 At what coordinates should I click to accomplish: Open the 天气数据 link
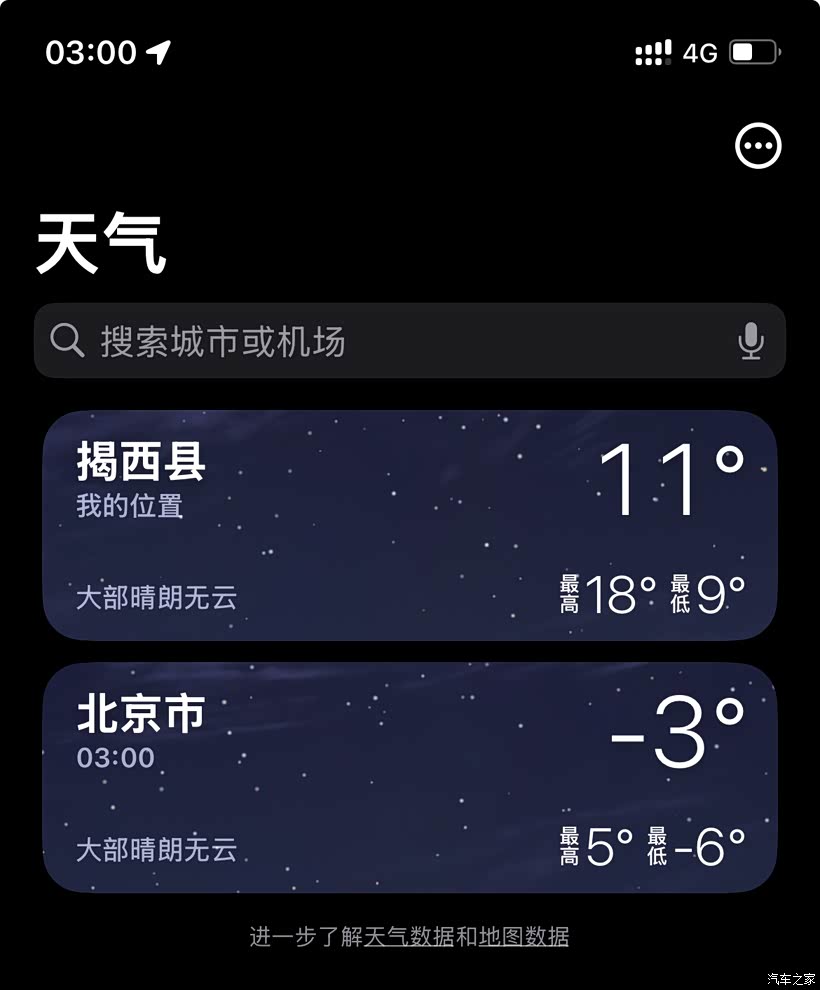[x=408, y=937]
